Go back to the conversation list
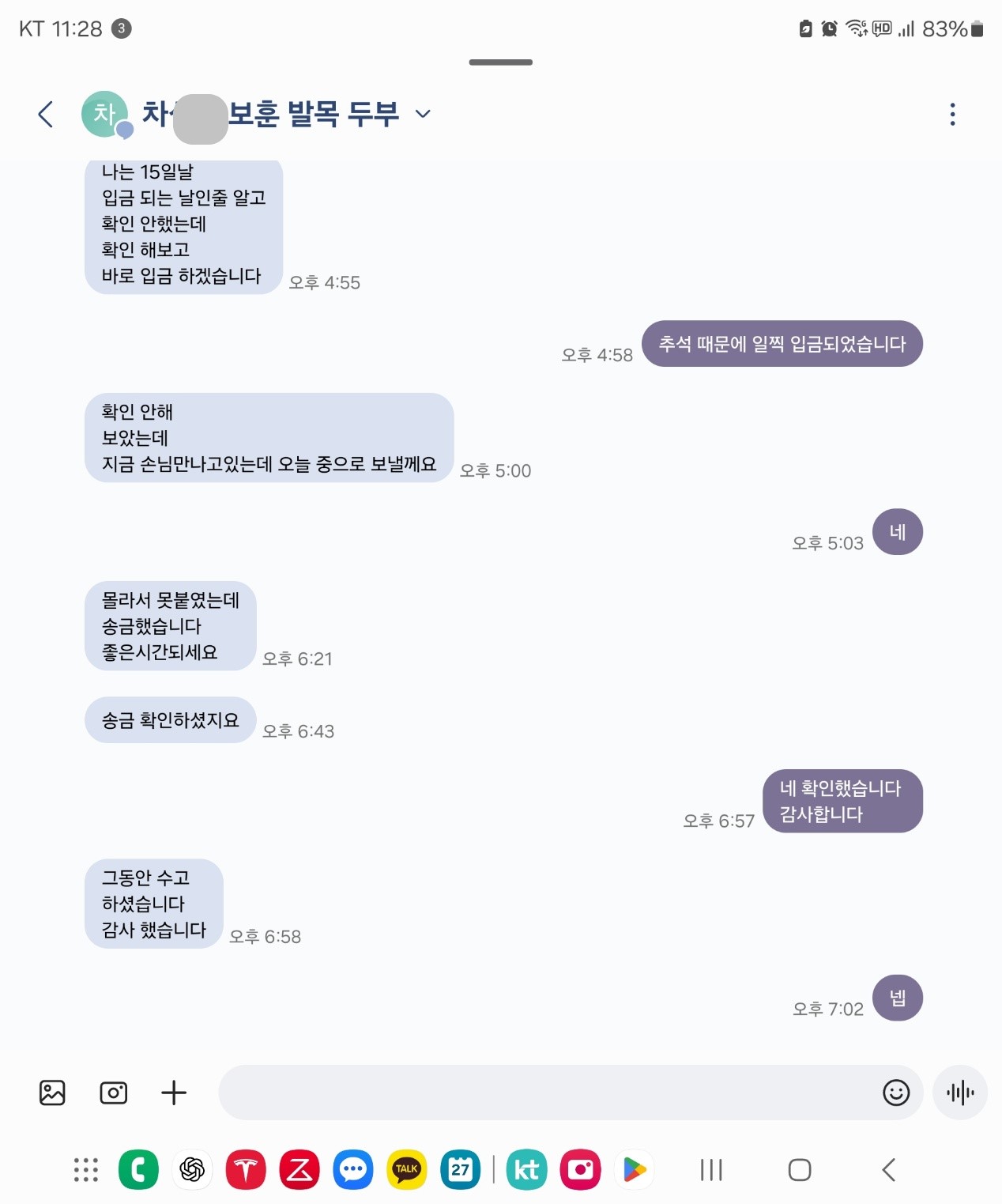This screenshot has height=1204, width=1002. pyautogui.click(x=46, y=114)
